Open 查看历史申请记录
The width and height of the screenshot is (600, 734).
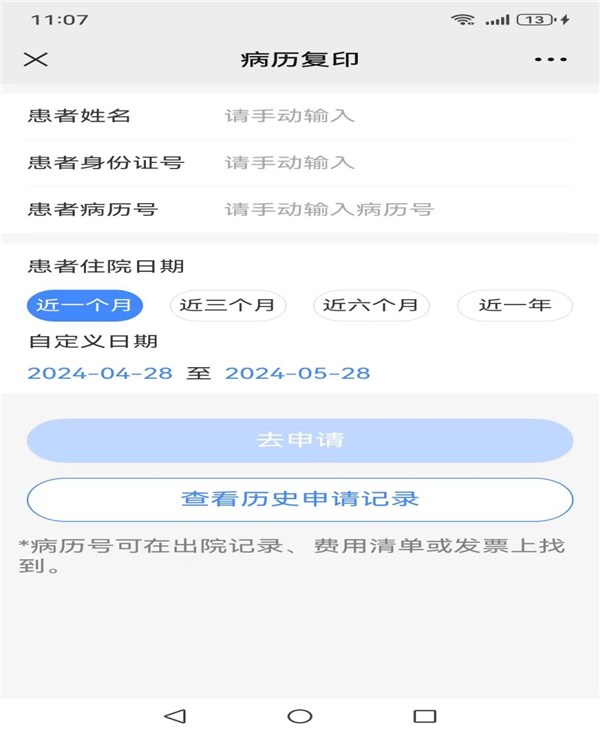coord(300,499)
